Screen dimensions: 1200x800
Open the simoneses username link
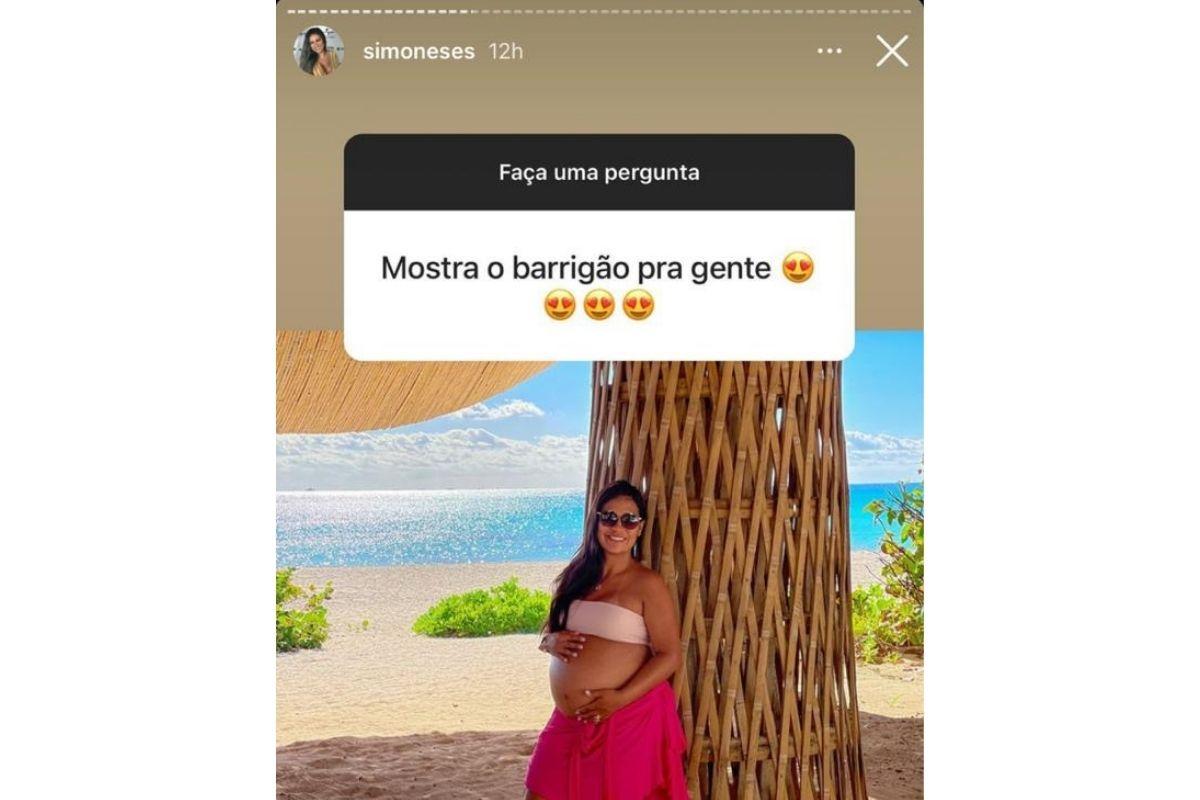click(418, 52)
